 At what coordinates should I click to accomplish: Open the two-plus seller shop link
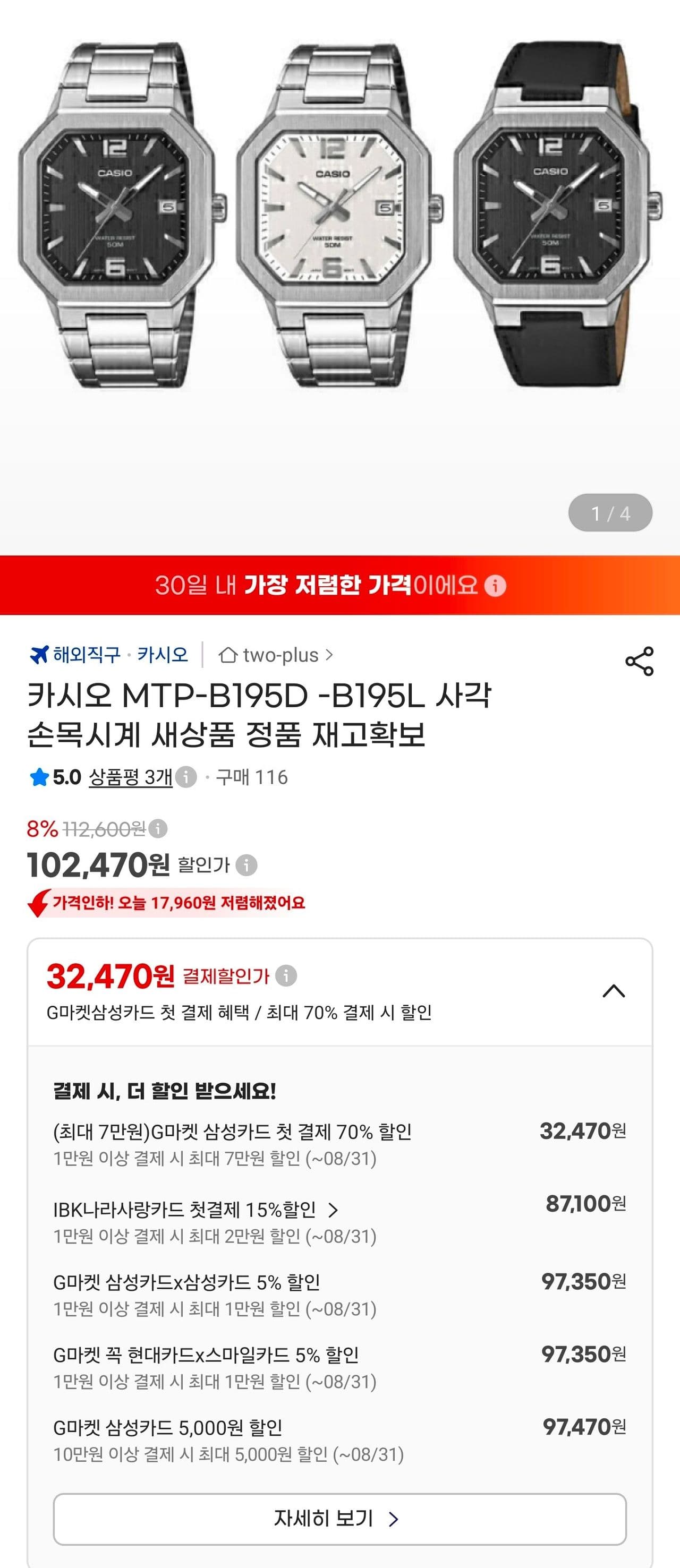click(x=276, y=655)
